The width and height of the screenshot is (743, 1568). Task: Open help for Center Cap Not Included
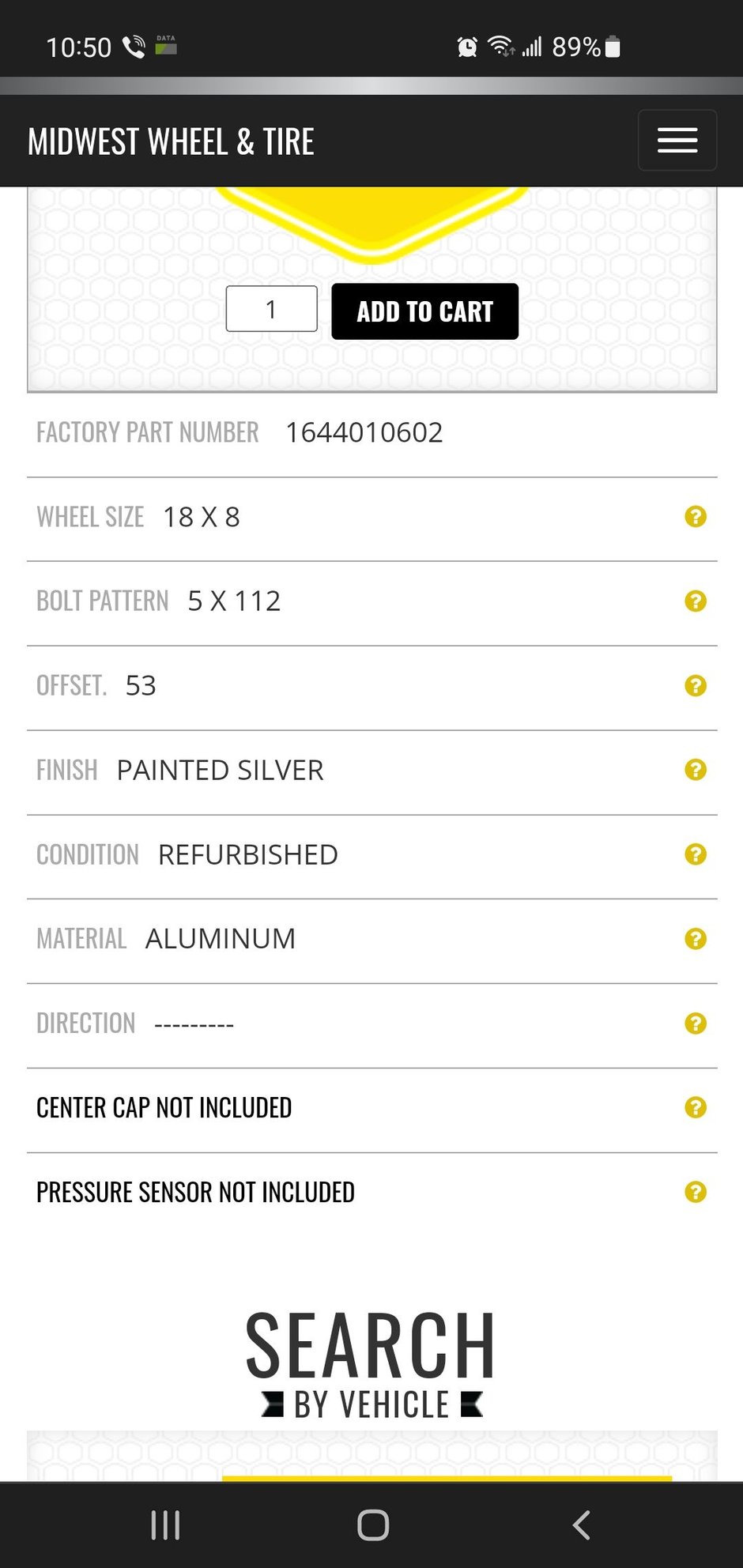(696, 1107)
